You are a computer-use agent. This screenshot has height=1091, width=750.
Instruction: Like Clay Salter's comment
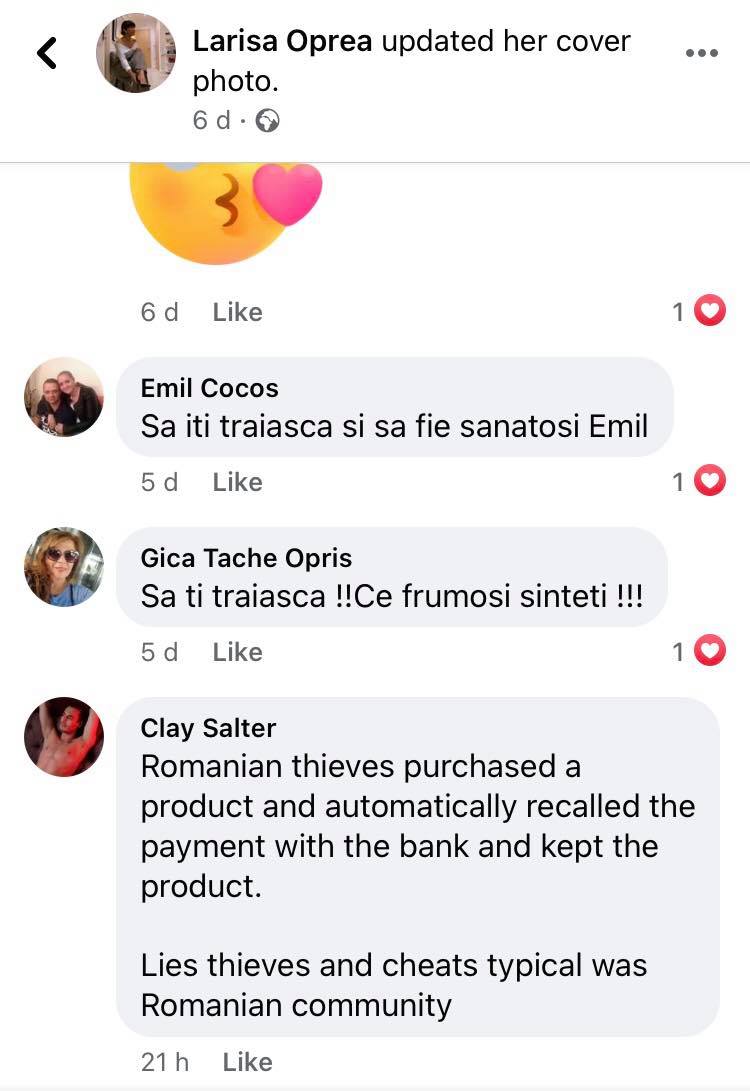[x=247, y=1062]
